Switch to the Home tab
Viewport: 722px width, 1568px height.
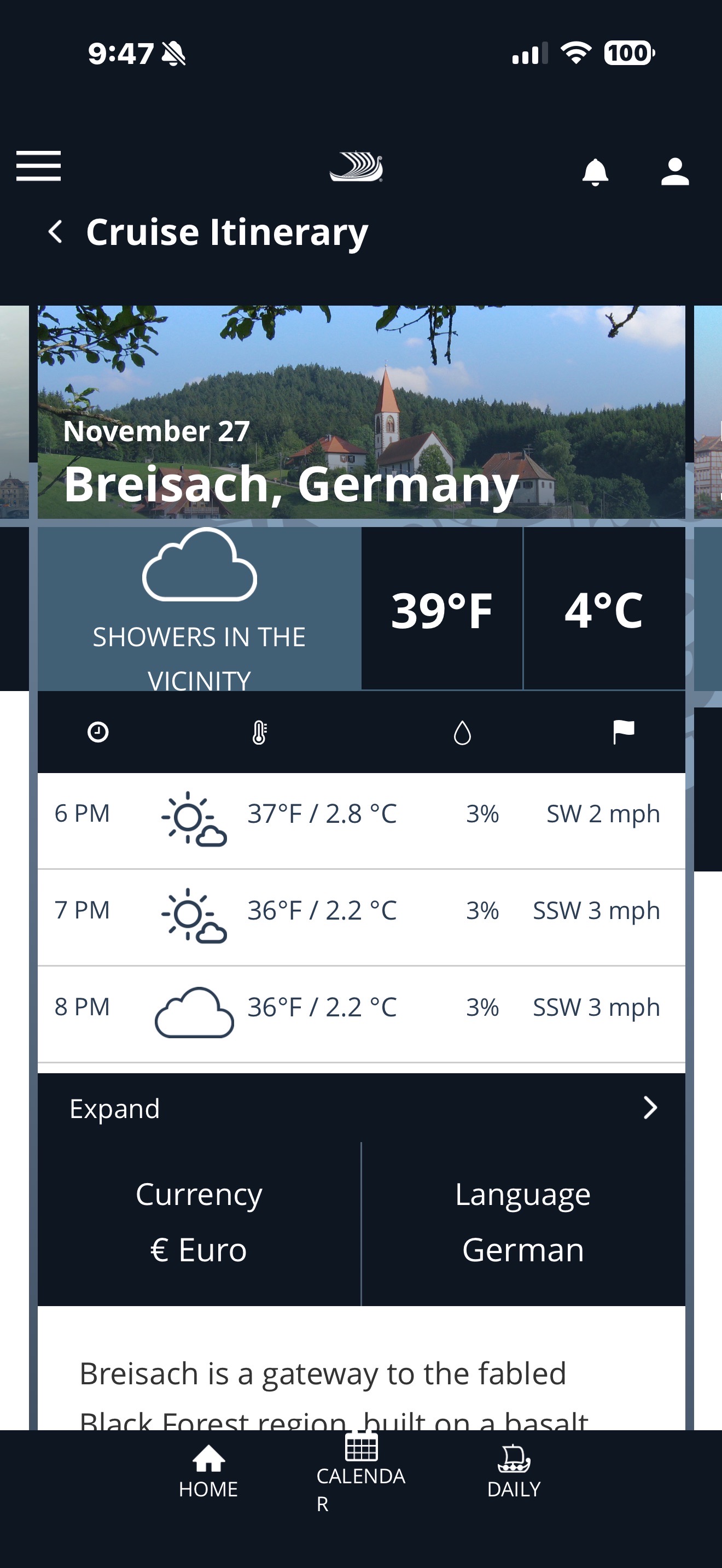pos(208,1472)
